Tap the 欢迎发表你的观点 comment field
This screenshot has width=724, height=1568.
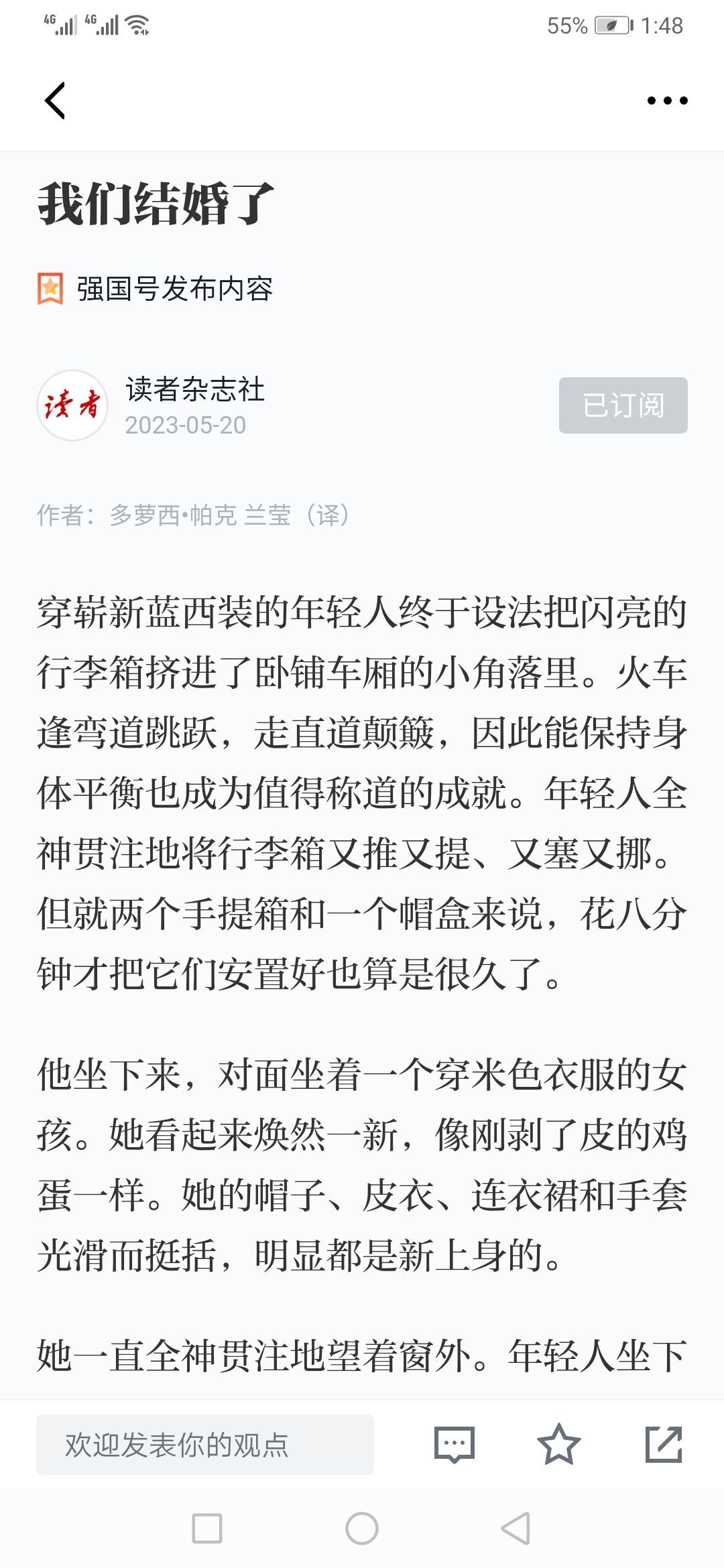click(x=205, y=1445)
